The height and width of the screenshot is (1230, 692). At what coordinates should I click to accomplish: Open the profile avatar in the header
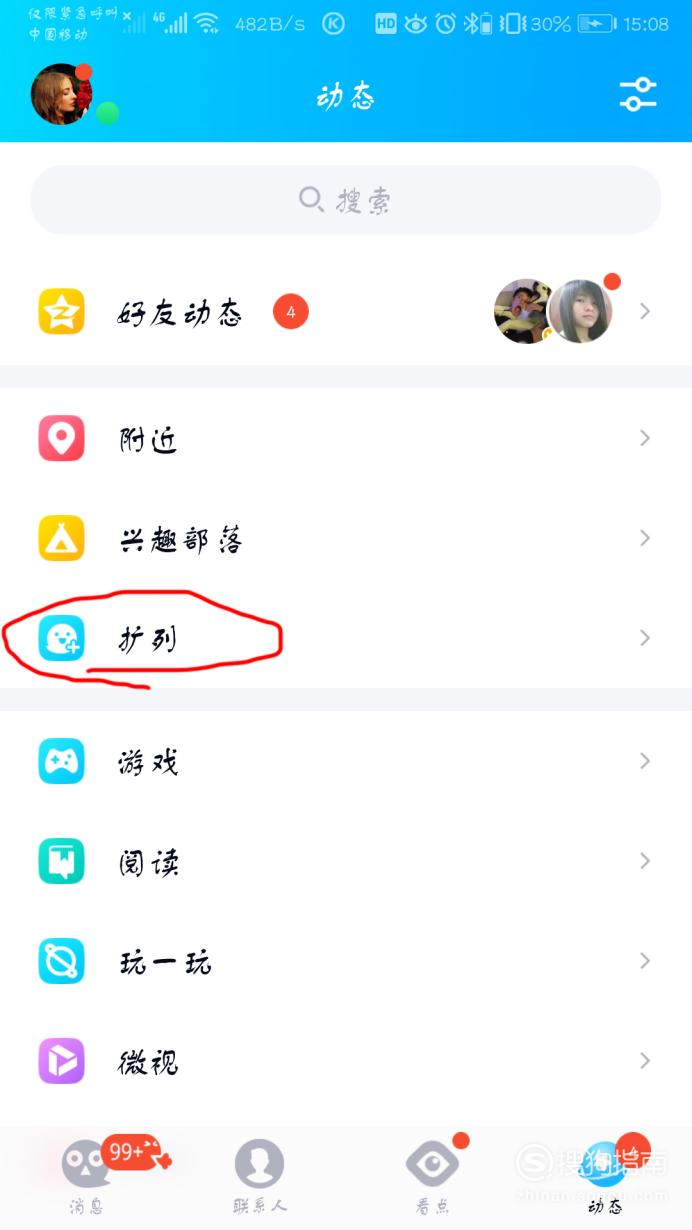61,94
